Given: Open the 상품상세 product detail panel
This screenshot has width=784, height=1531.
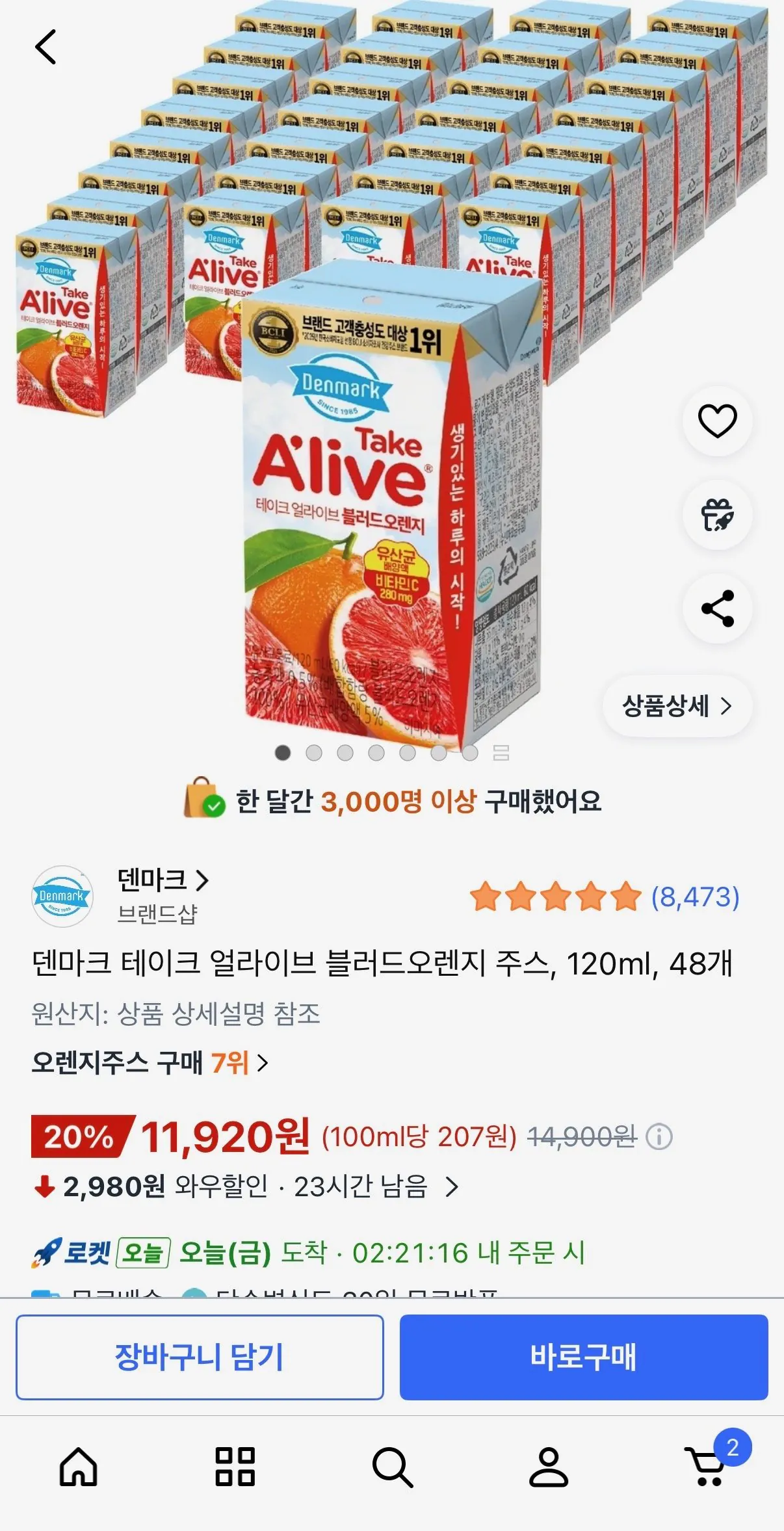Looking at the screenshot, I should coord(677,706).
